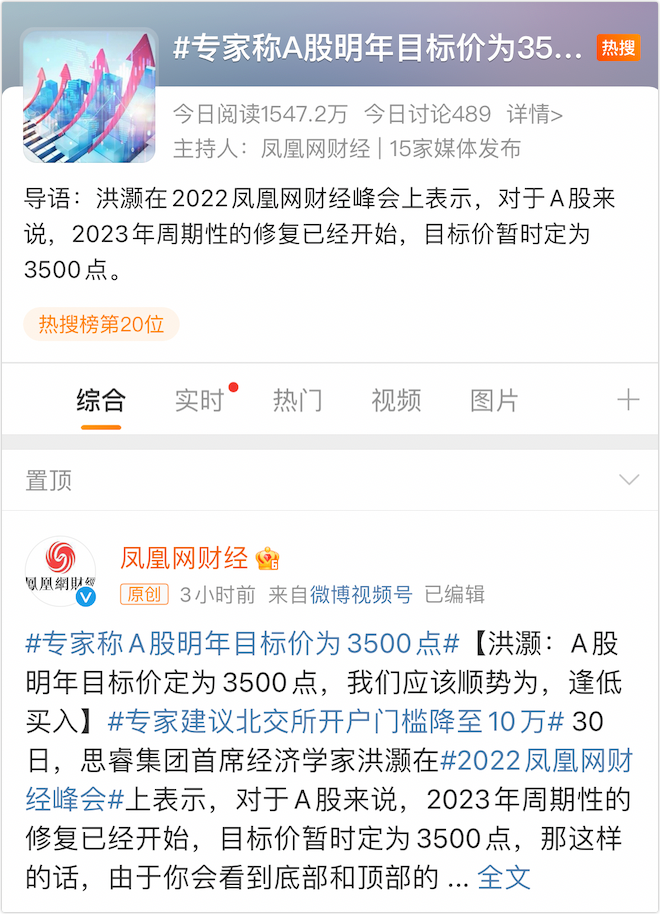Expand the 置顶 post dropdown chevron

[628, 480]
